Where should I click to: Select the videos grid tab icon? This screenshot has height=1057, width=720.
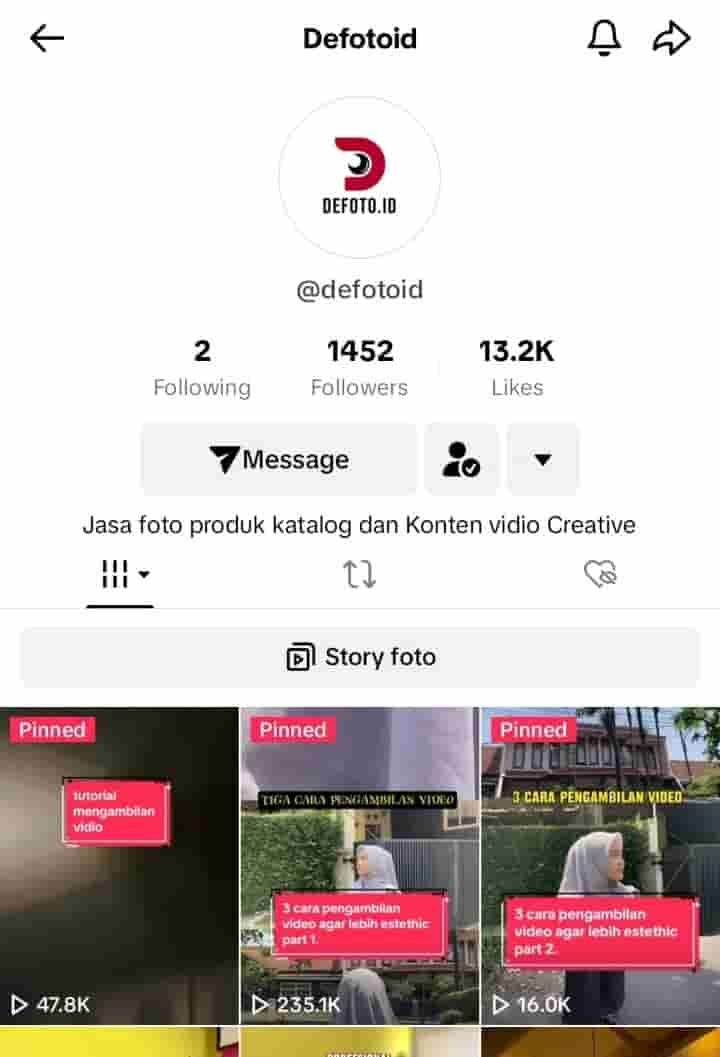pyautogui.click(x=114, y=573)
